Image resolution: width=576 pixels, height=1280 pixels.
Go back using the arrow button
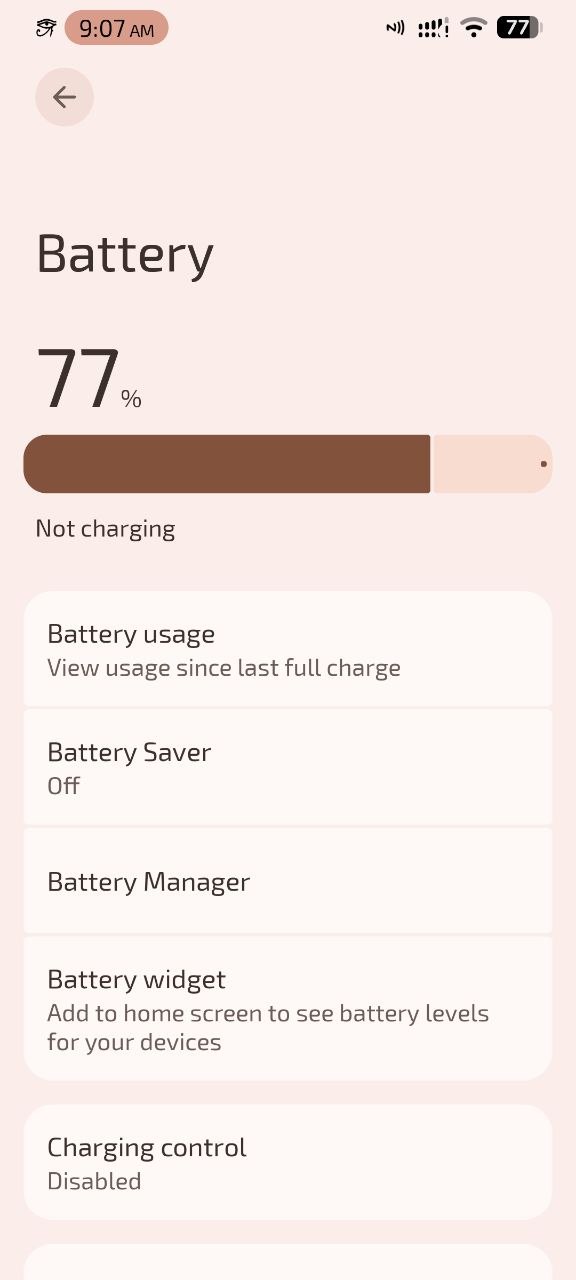pos(64,97)
